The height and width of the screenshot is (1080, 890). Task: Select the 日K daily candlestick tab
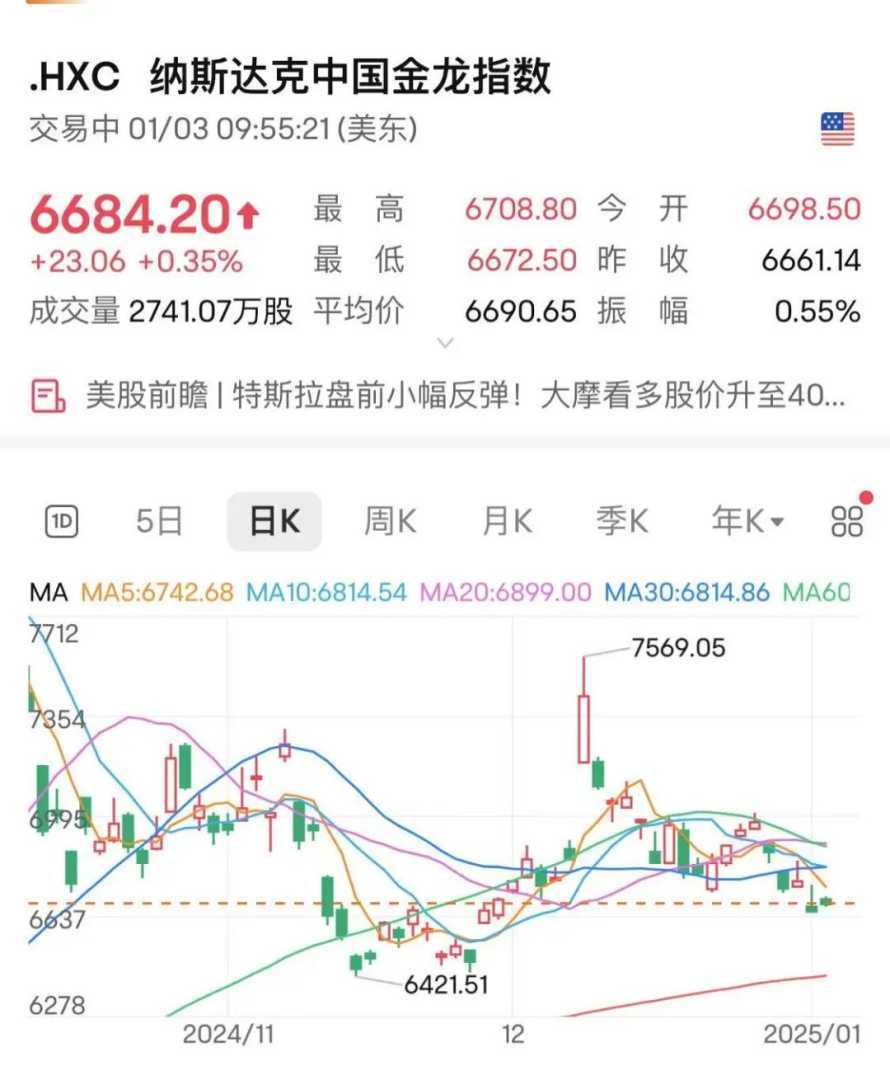coord(274,521)
